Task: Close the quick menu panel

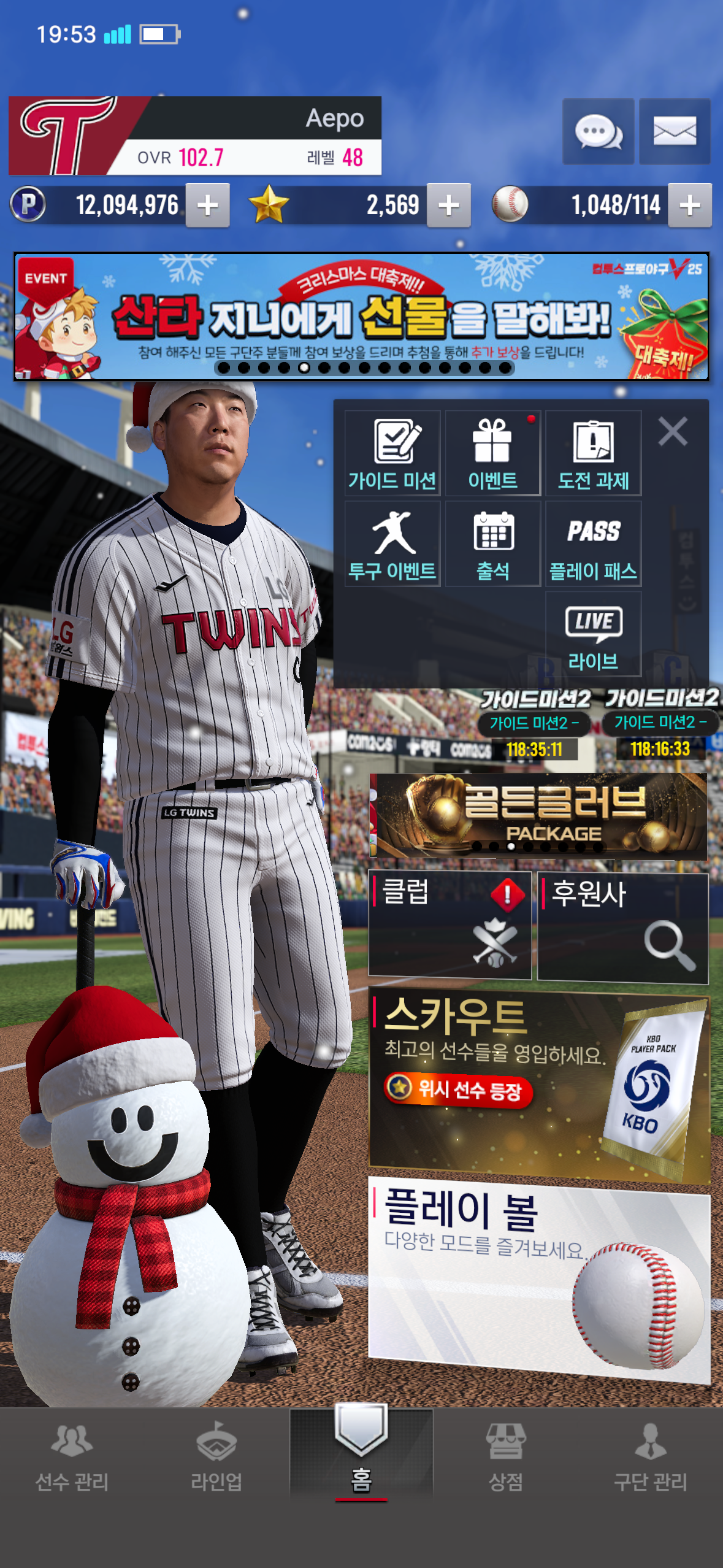Action: 673,431
